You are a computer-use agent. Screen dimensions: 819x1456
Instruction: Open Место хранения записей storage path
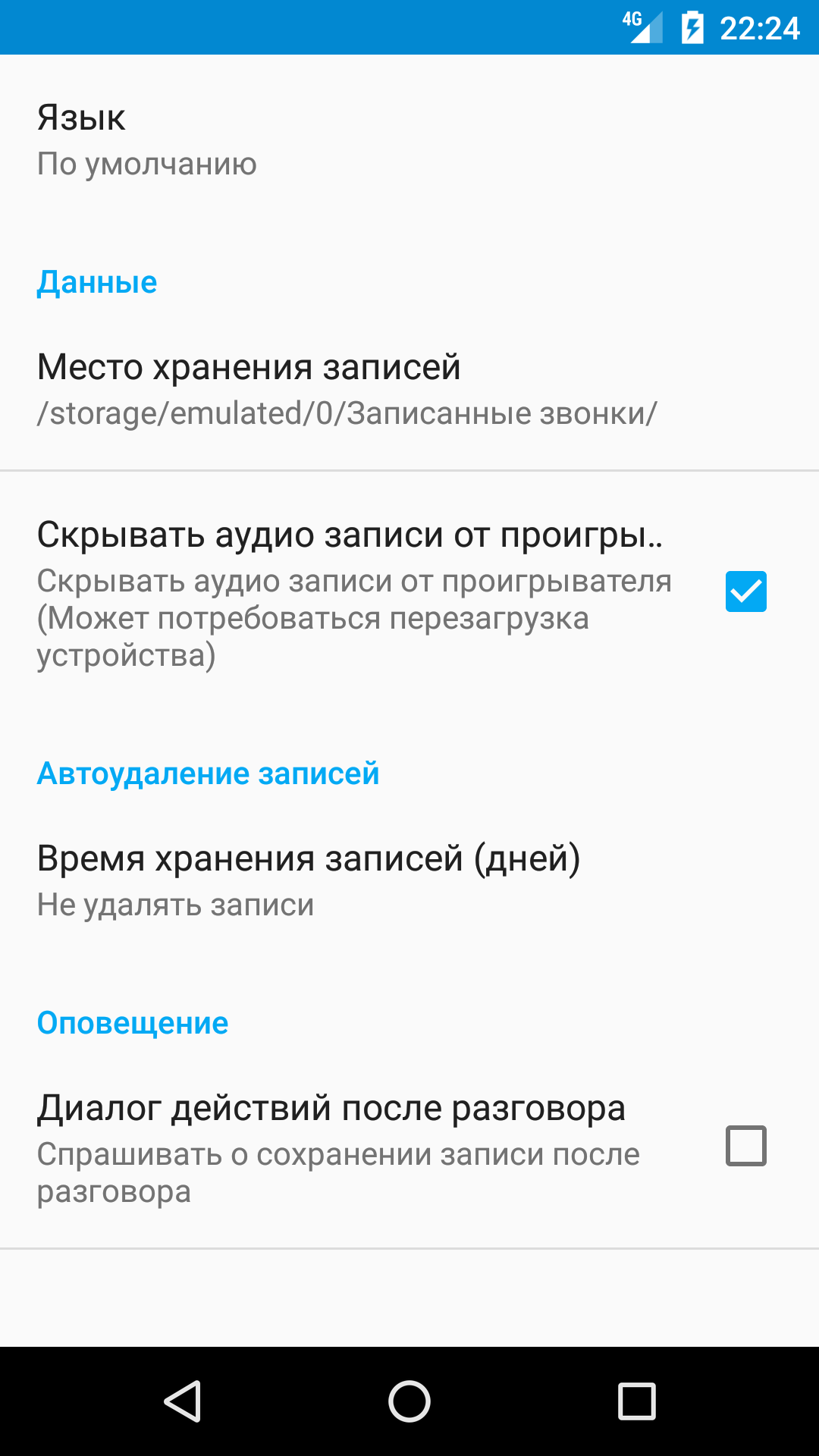pyautogui.click(x=409, y=390)
